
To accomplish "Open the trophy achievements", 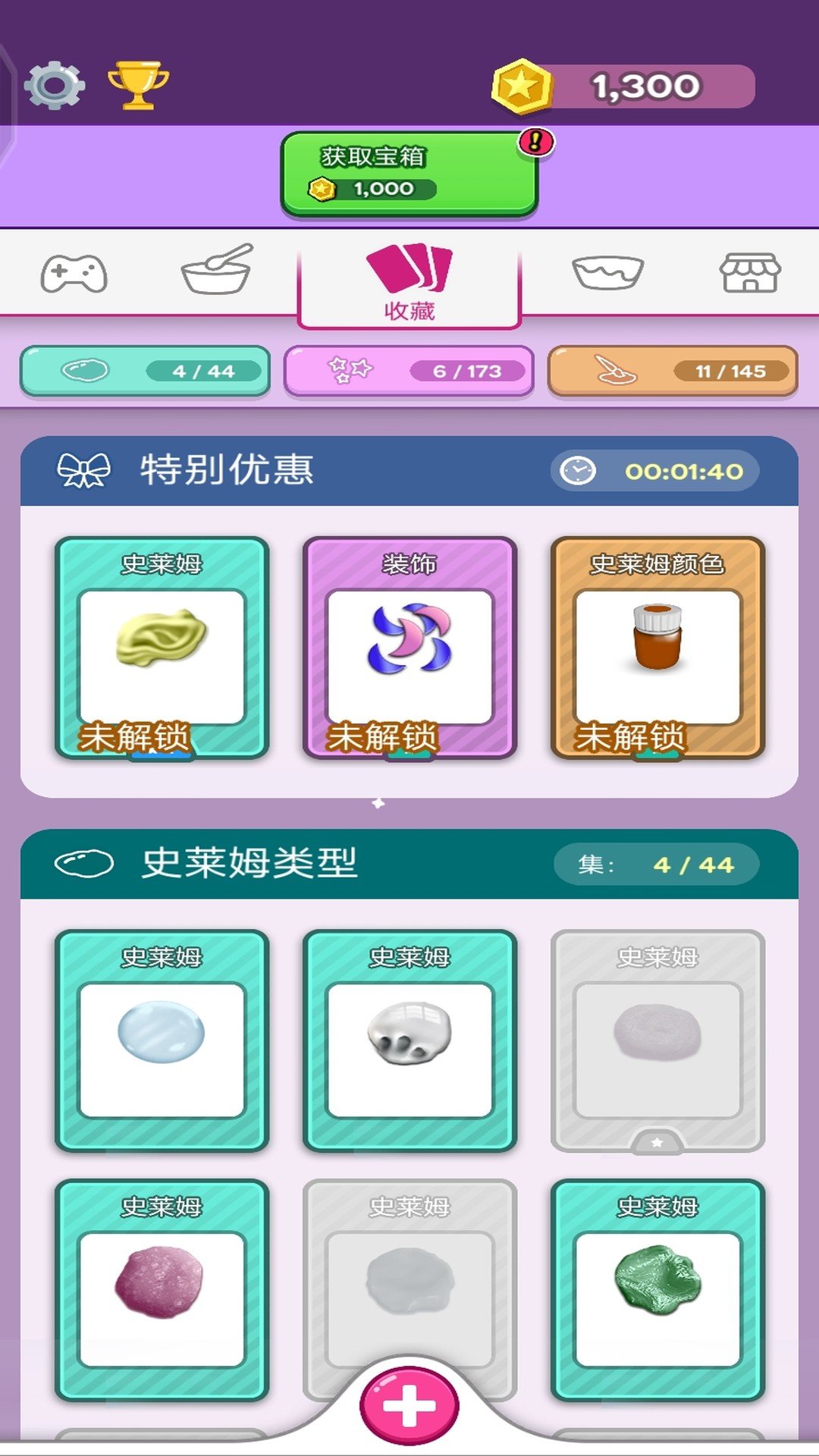I will coord(138,85).
